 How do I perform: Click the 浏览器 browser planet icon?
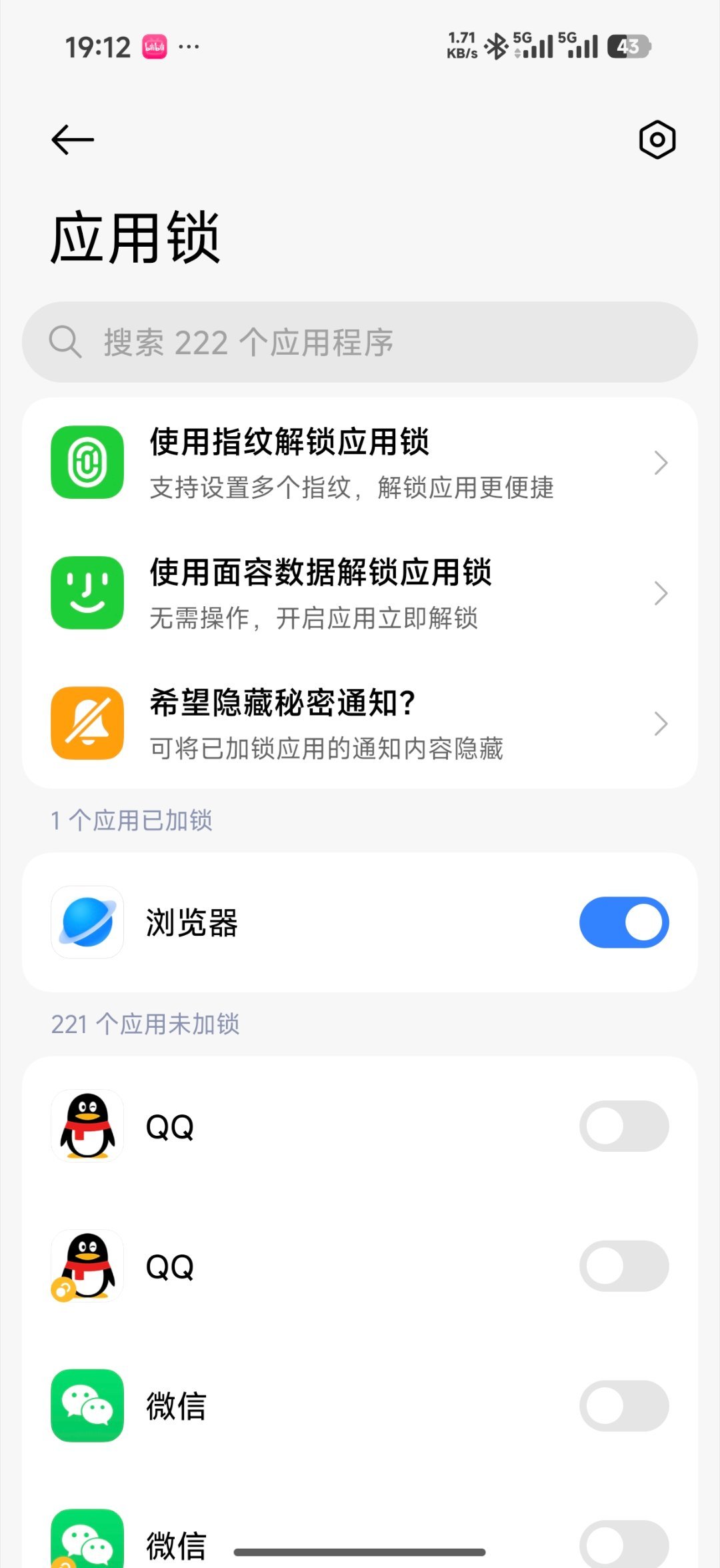point(86,922)
